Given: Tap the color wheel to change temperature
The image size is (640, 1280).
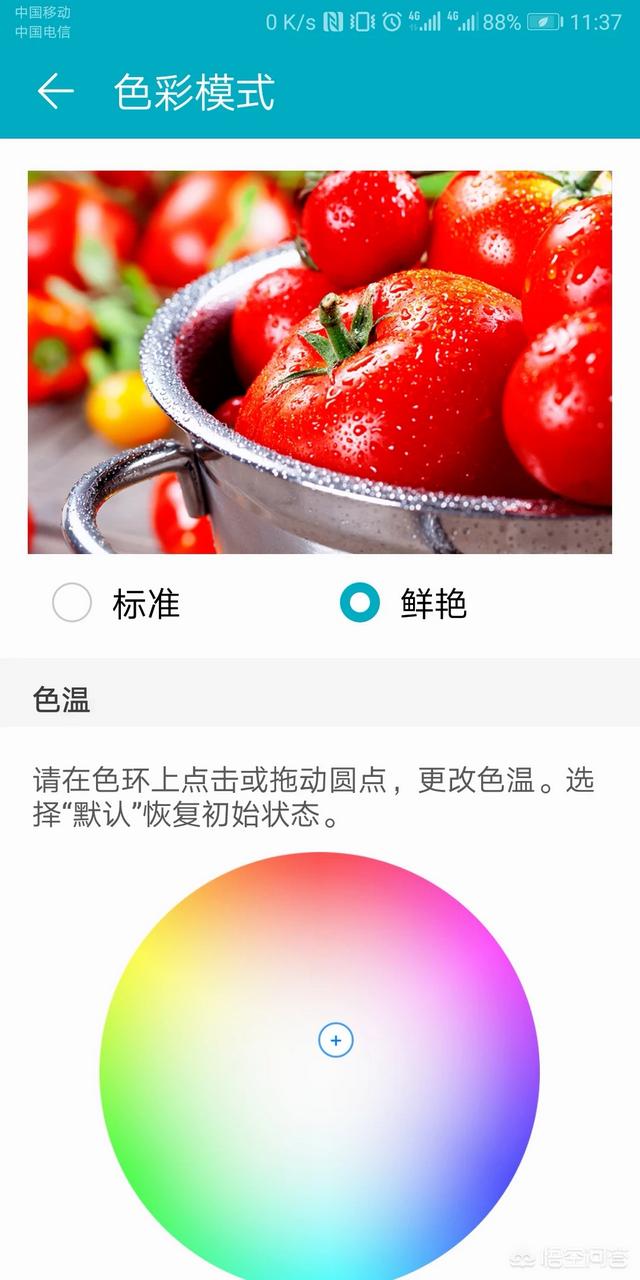Looking at the screenshot, I should (x=320, y=1070).
